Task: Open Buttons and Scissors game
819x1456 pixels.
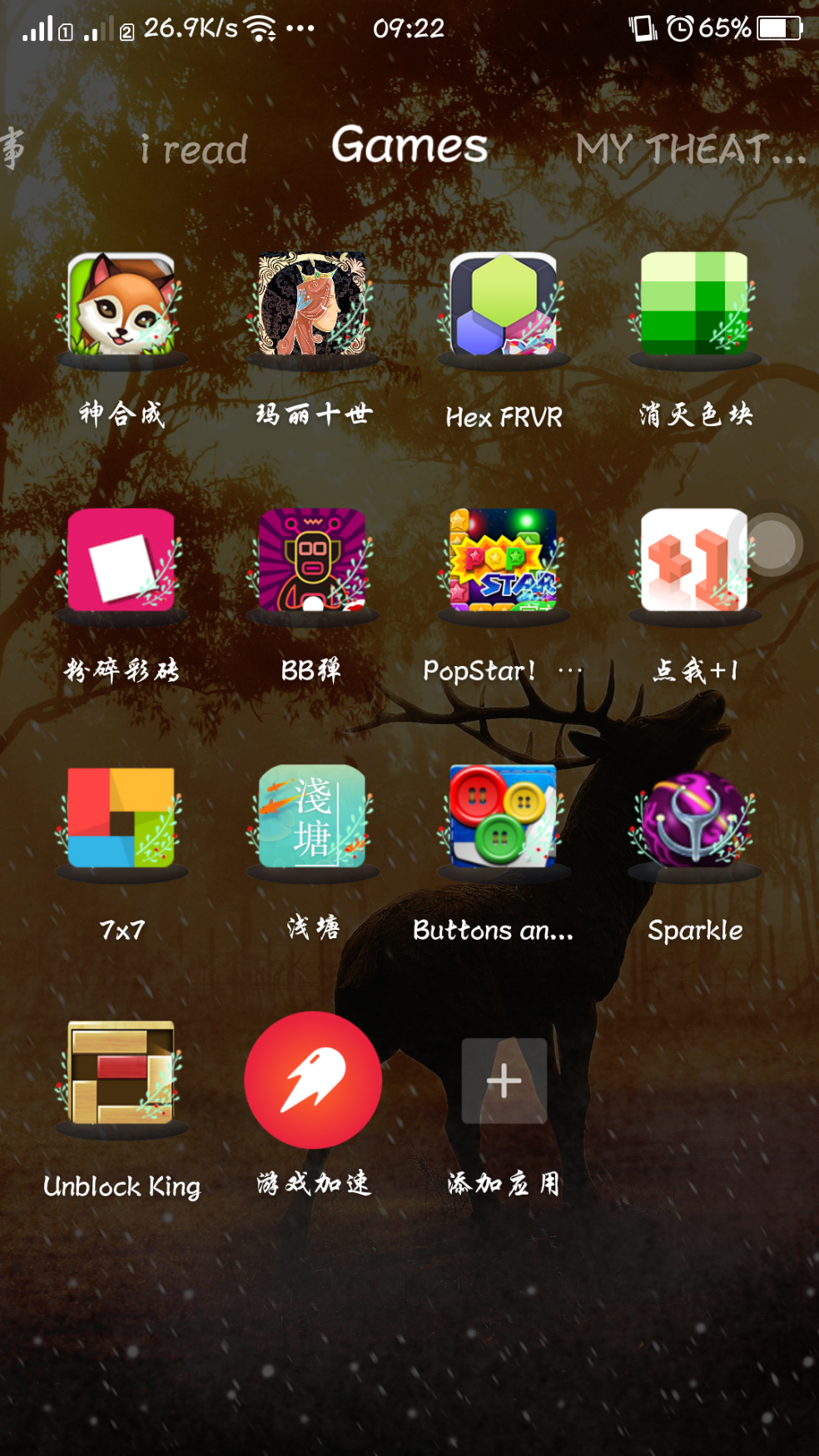Action: tap(504, 818)
